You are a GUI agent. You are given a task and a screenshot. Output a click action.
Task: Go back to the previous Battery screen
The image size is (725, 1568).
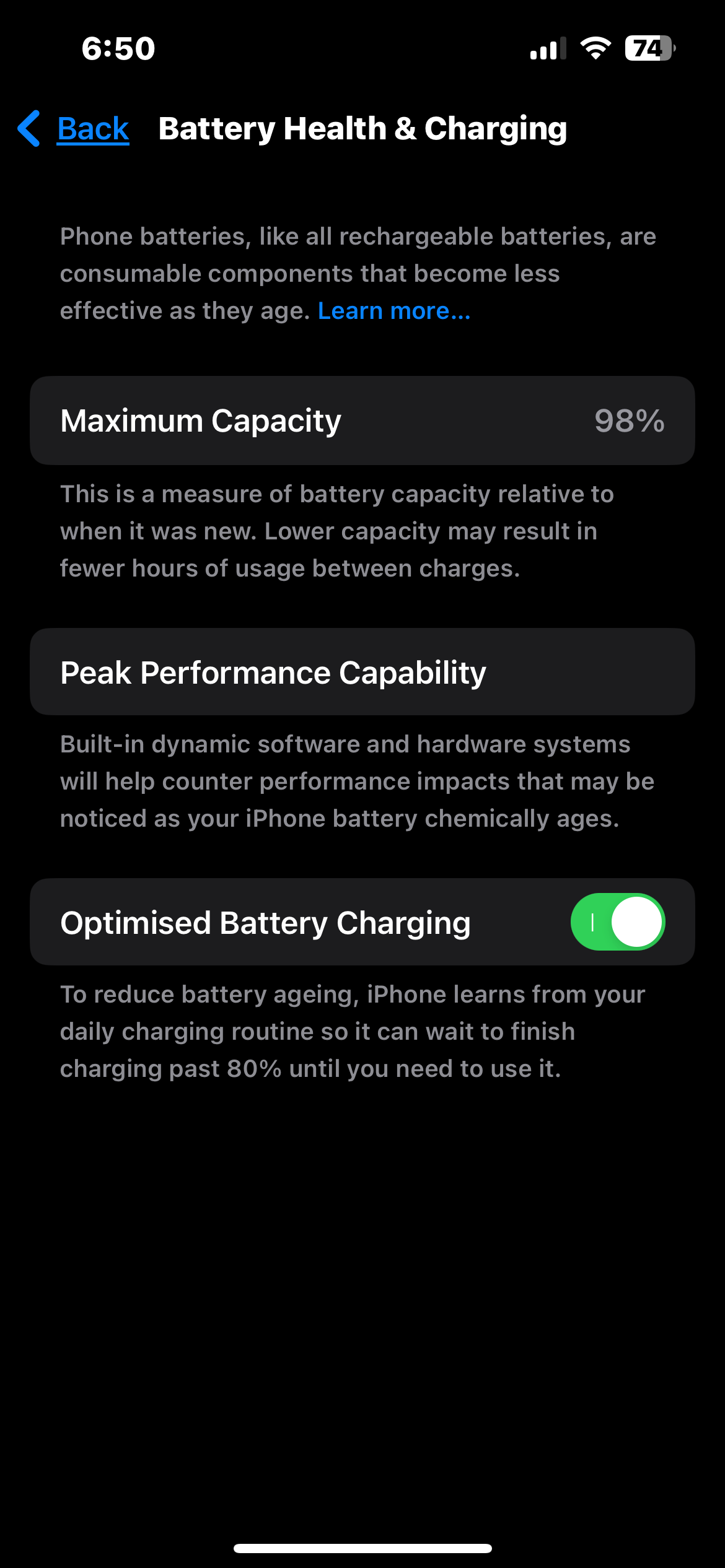tap(74, 129)
